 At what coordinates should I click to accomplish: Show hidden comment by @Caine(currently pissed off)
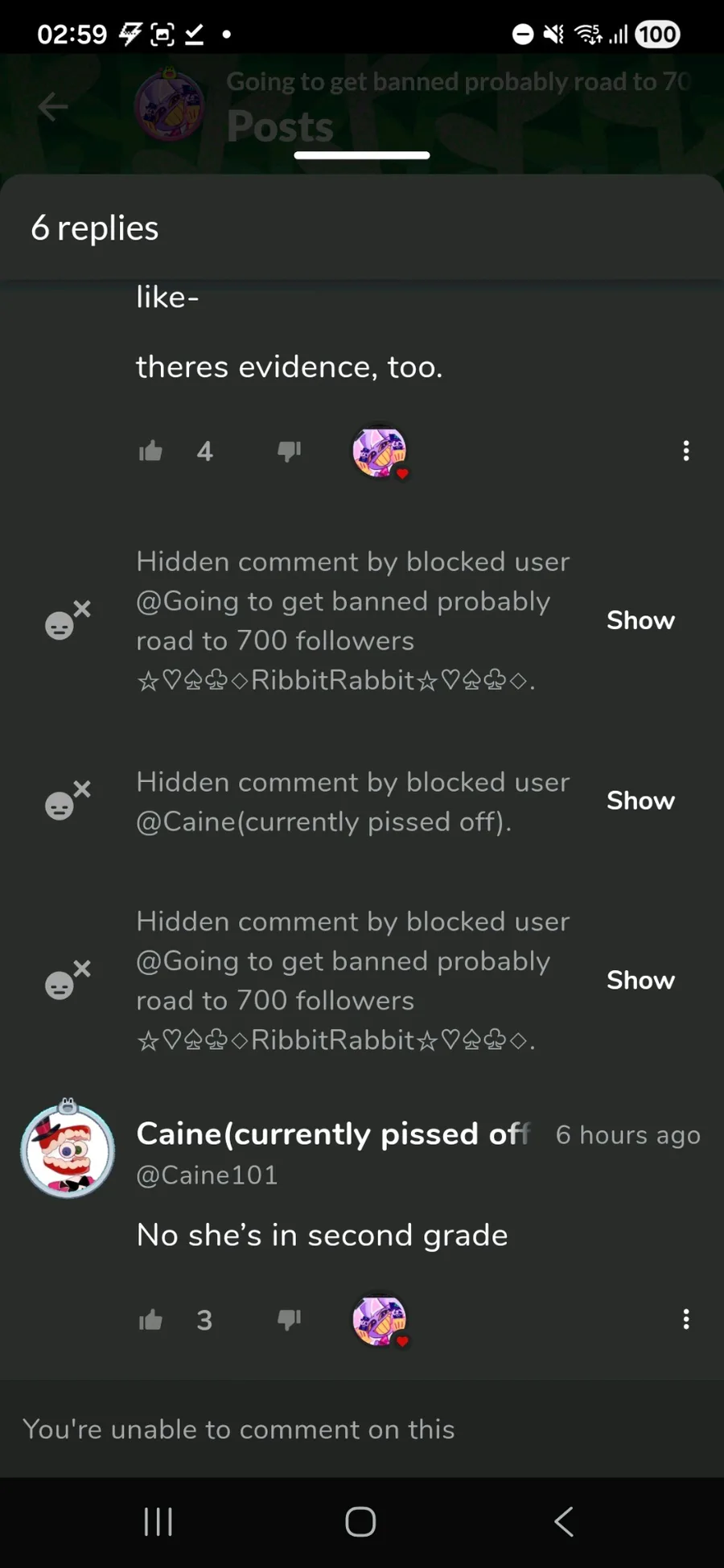click(x=640, y=800)
